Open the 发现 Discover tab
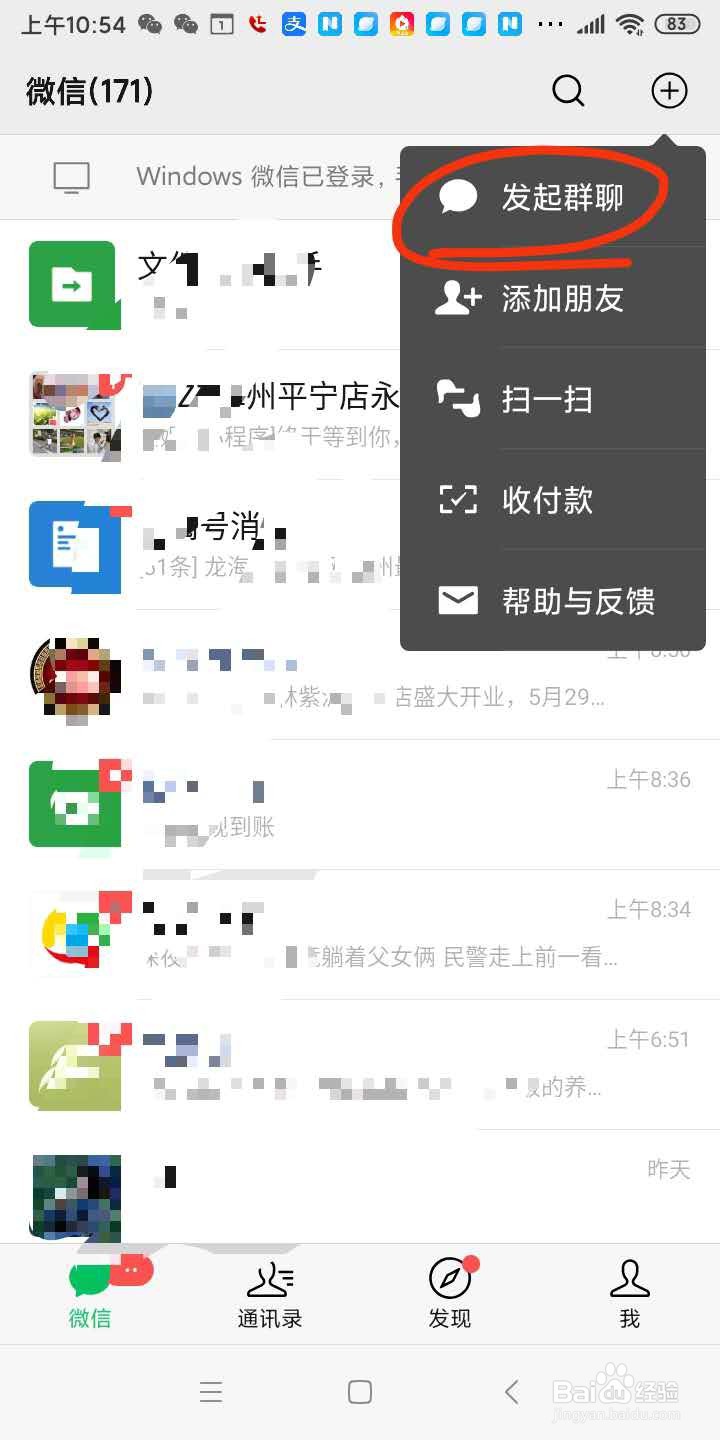This screenshot has height=1440, width=720. pos(450,1295)
